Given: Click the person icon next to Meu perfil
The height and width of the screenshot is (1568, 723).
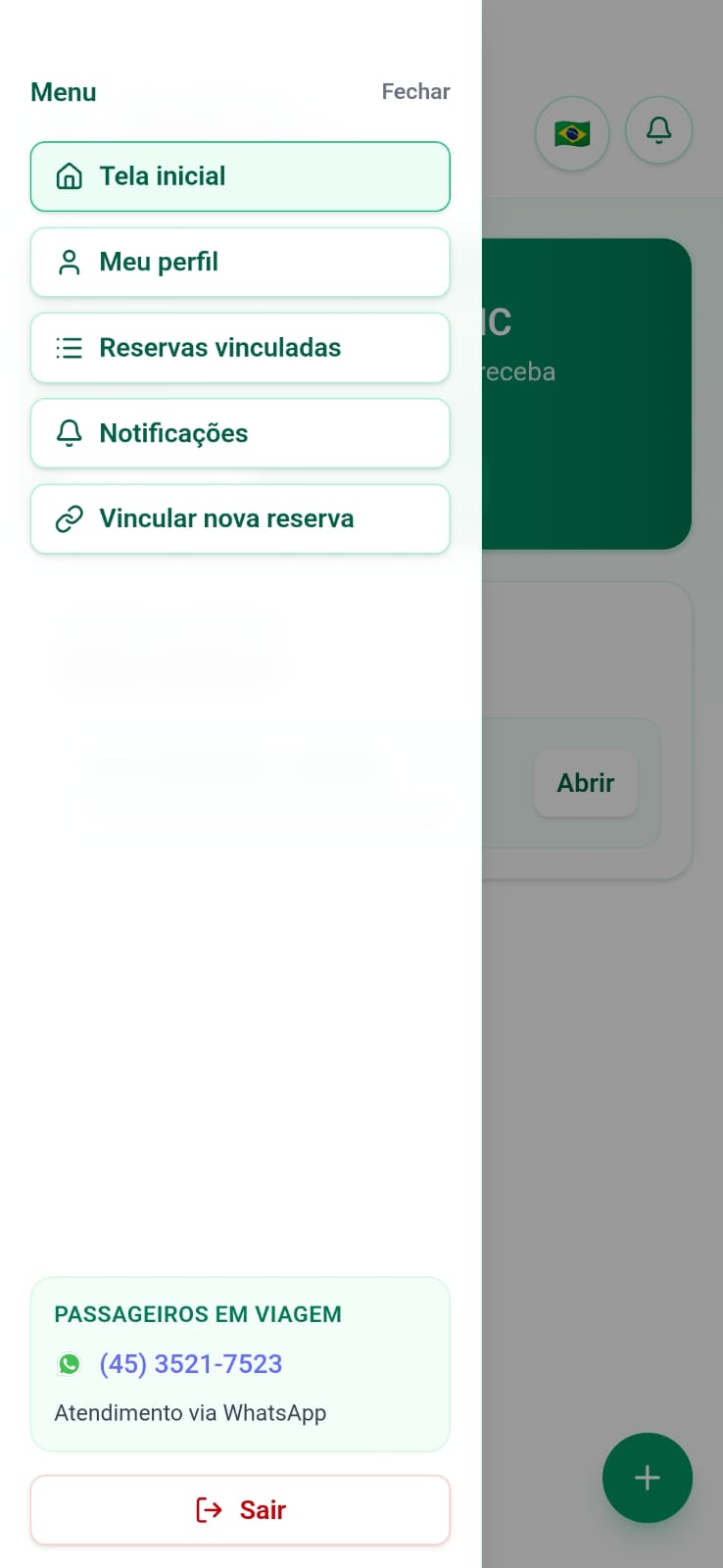Looking at the screenshot, I should point(69,262).
